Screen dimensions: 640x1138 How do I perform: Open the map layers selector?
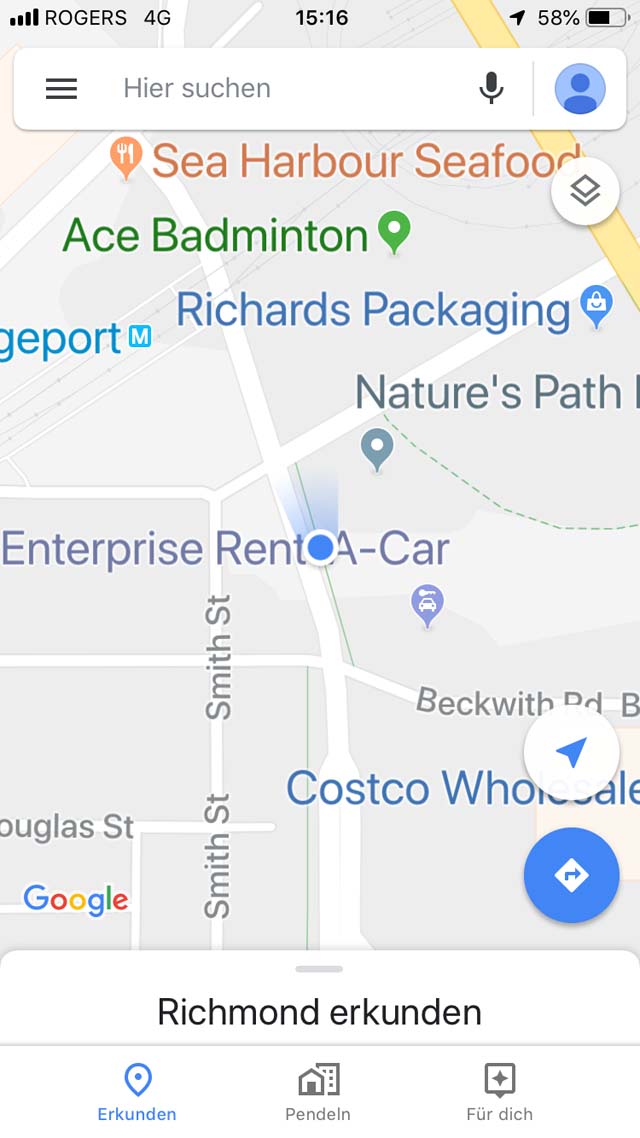click(585, 192)
